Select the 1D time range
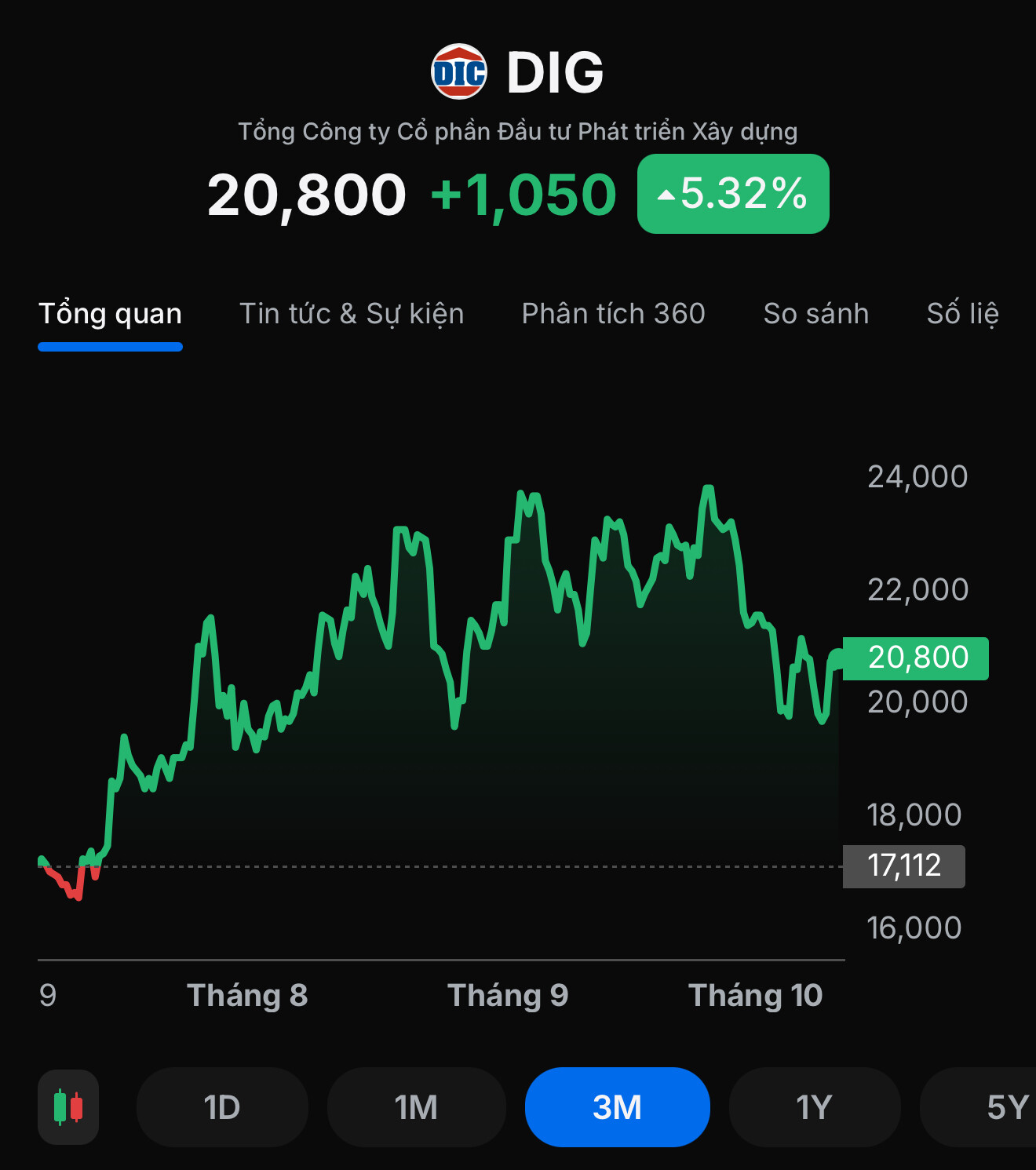The width and height of the screenshot is (1036, 1170). [222, 1107]
